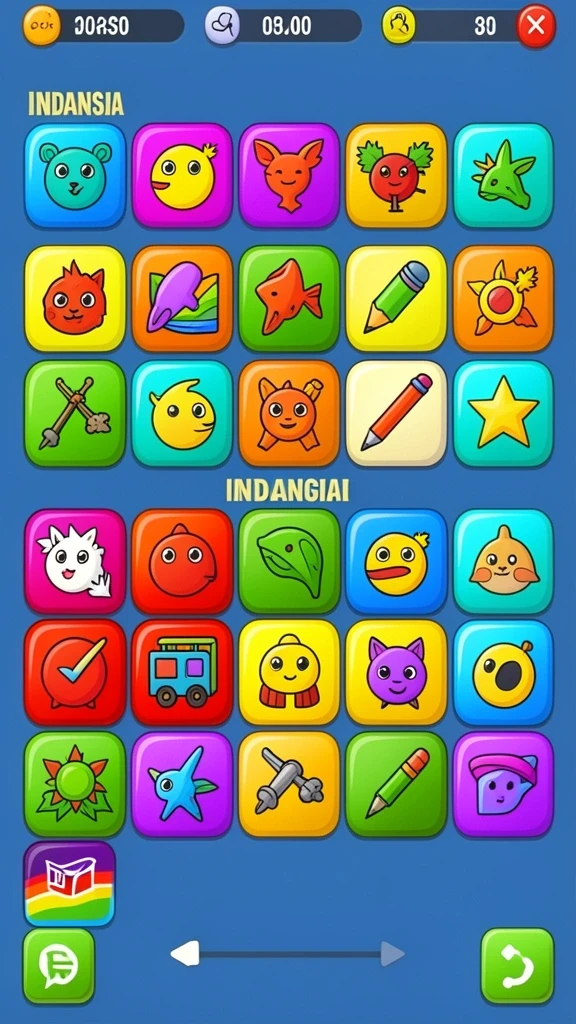
Task: Select the purple hat character tile
Action: (503, 784)
